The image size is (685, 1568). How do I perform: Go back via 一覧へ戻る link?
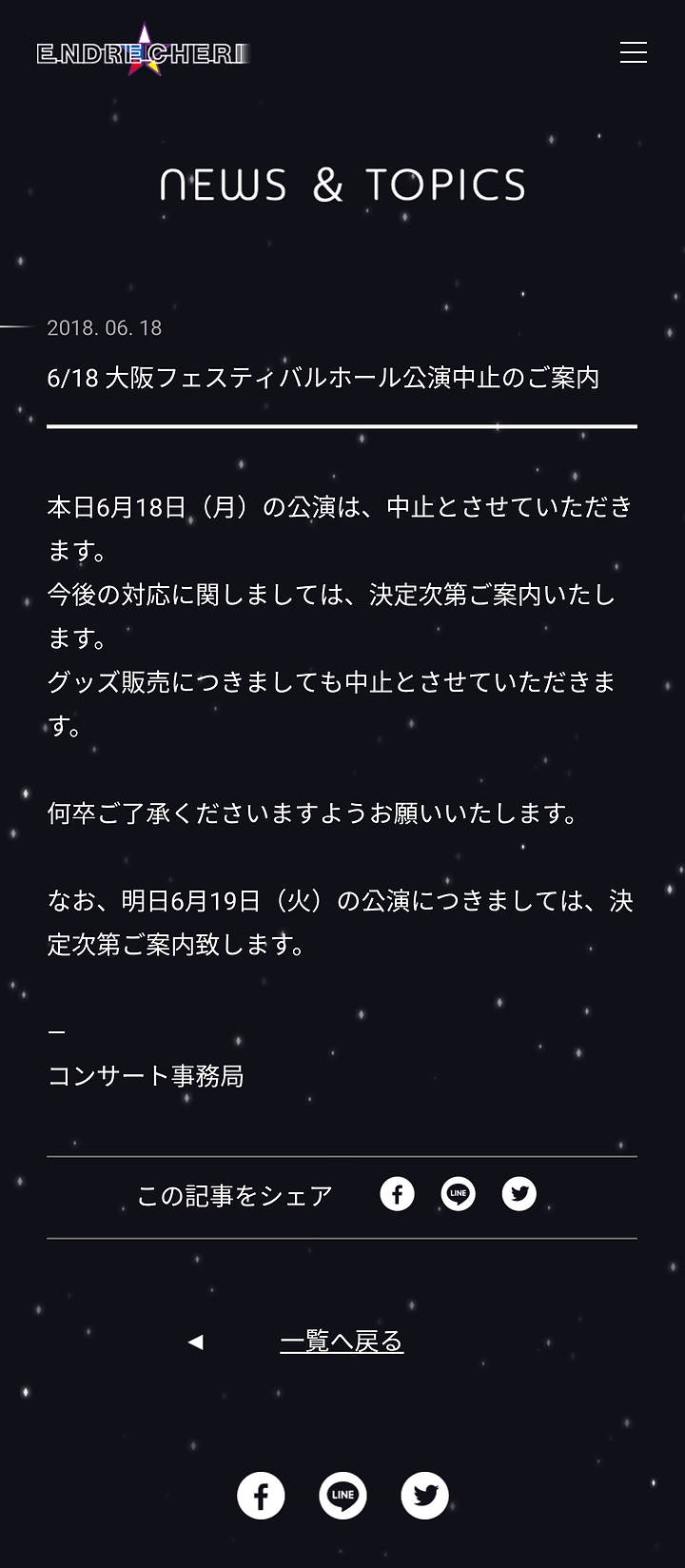342,1342
